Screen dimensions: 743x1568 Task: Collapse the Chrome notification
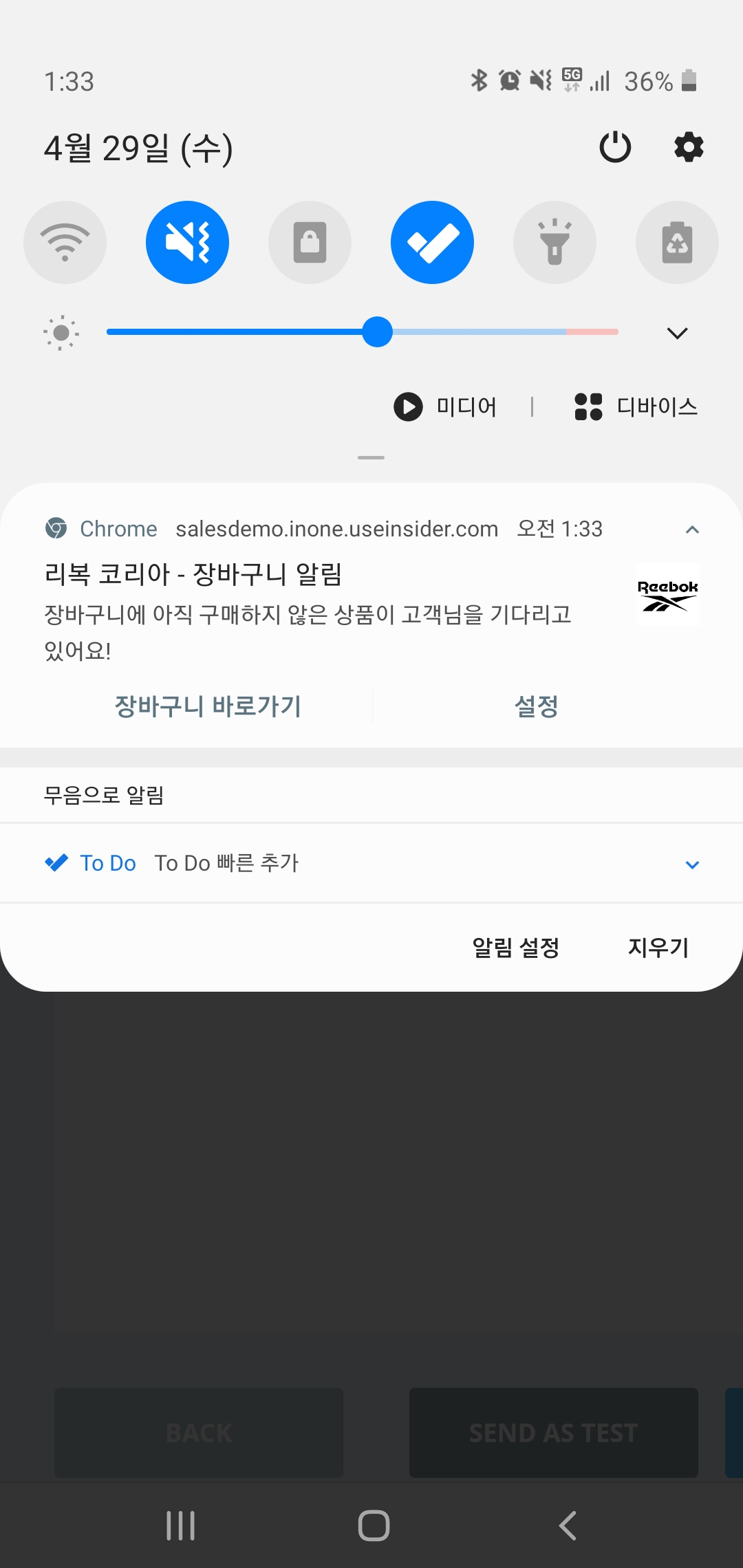(692, 530)
